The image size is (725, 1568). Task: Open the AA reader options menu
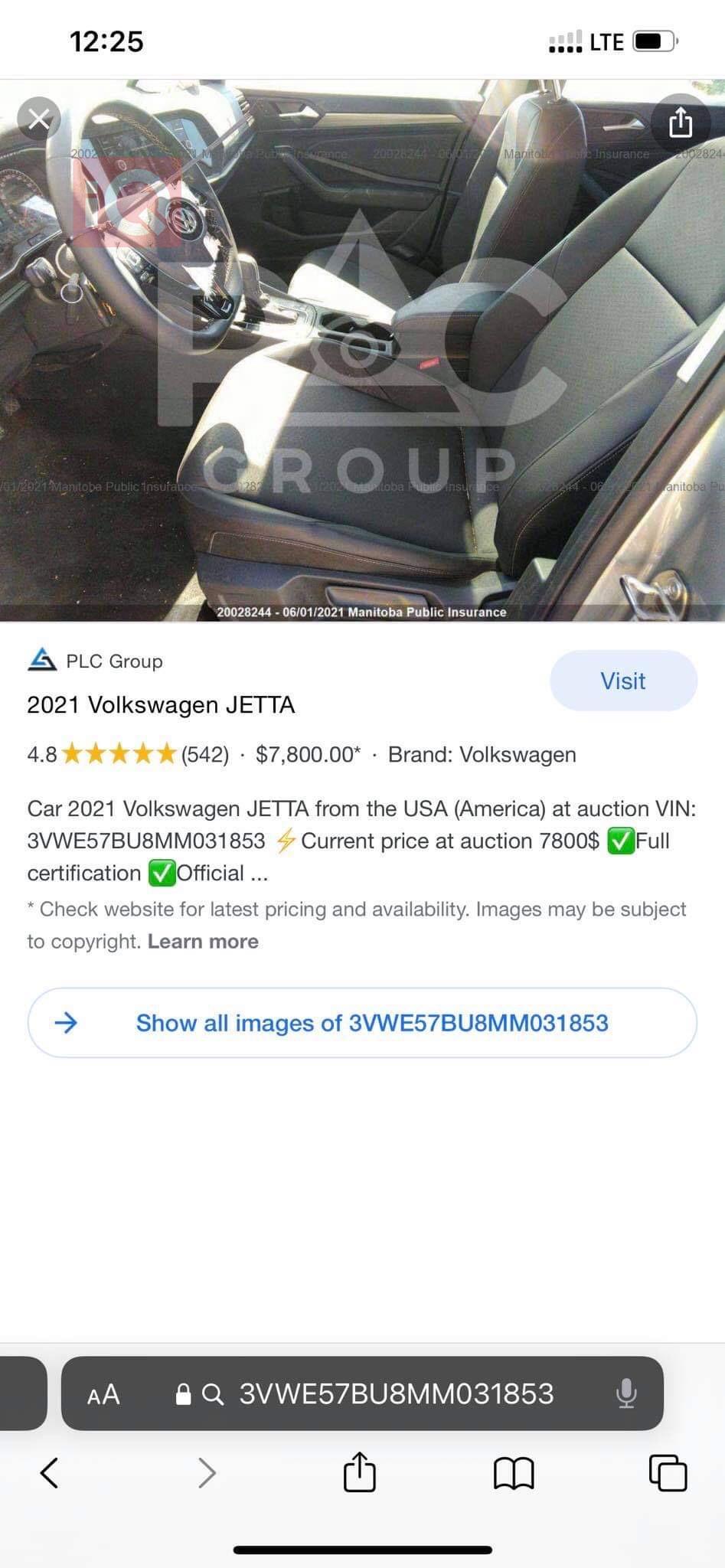(103, 1394)
